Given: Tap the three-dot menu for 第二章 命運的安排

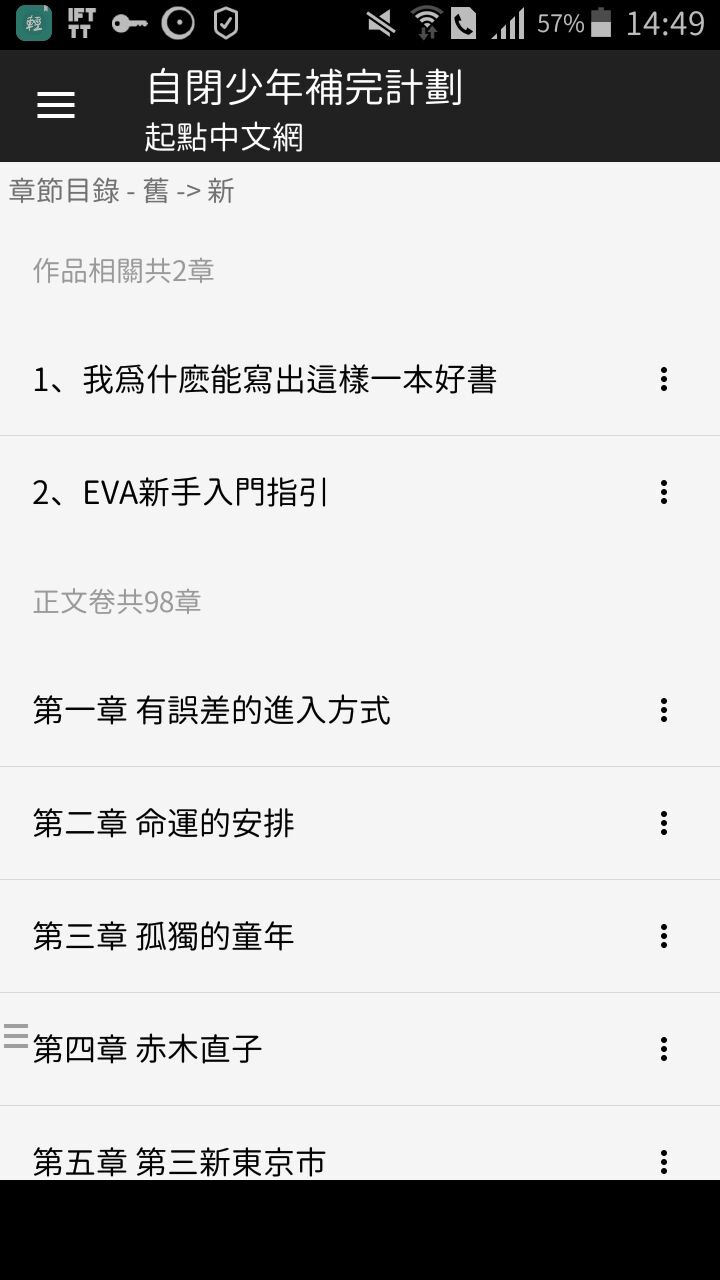Looking at the screenshot, I should click(663, 823).
